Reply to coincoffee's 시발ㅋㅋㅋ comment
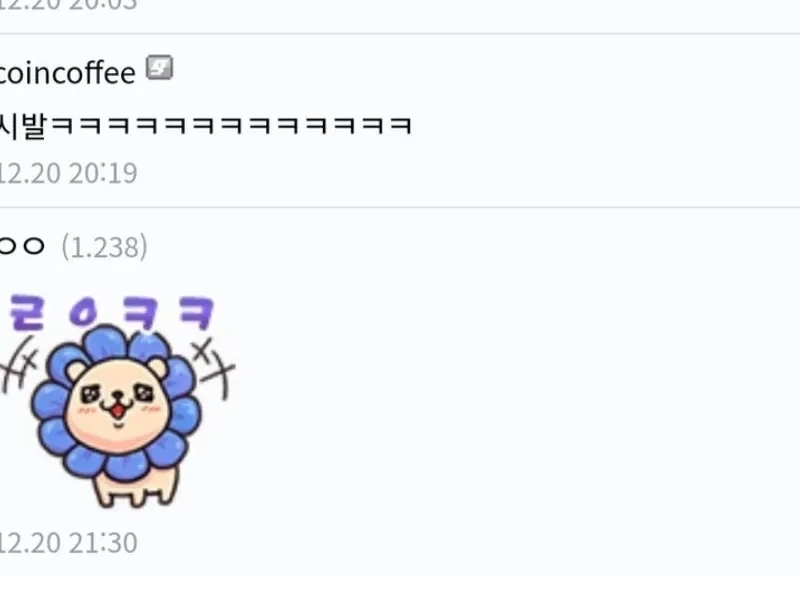800x614 pixels. click(205, 126)
